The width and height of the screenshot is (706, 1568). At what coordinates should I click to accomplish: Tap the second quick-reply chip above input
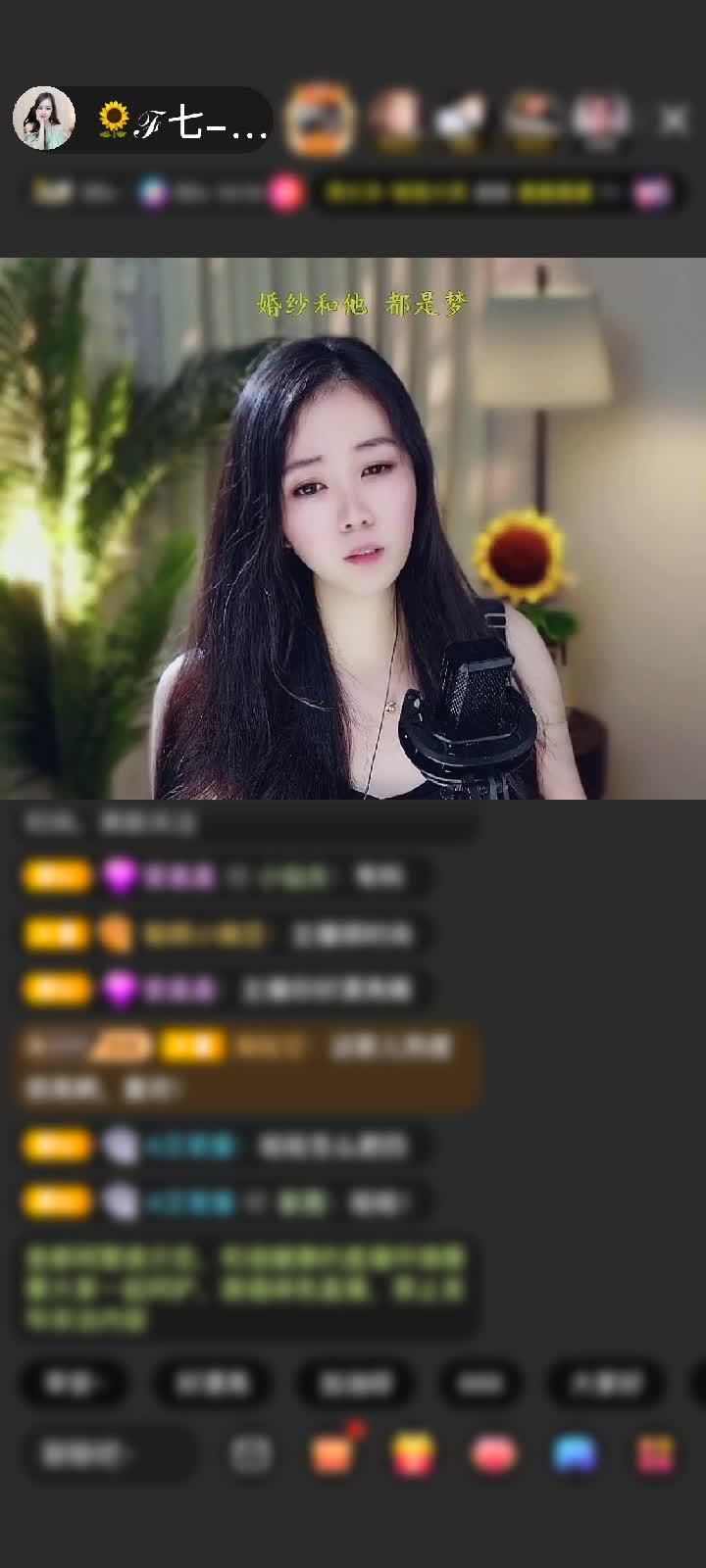(213, 1383)
